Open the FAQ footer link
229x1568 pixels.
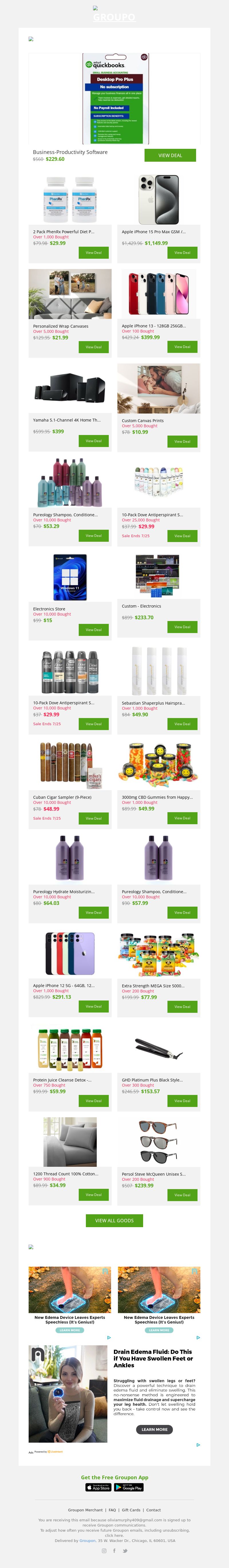point(112,1510)
